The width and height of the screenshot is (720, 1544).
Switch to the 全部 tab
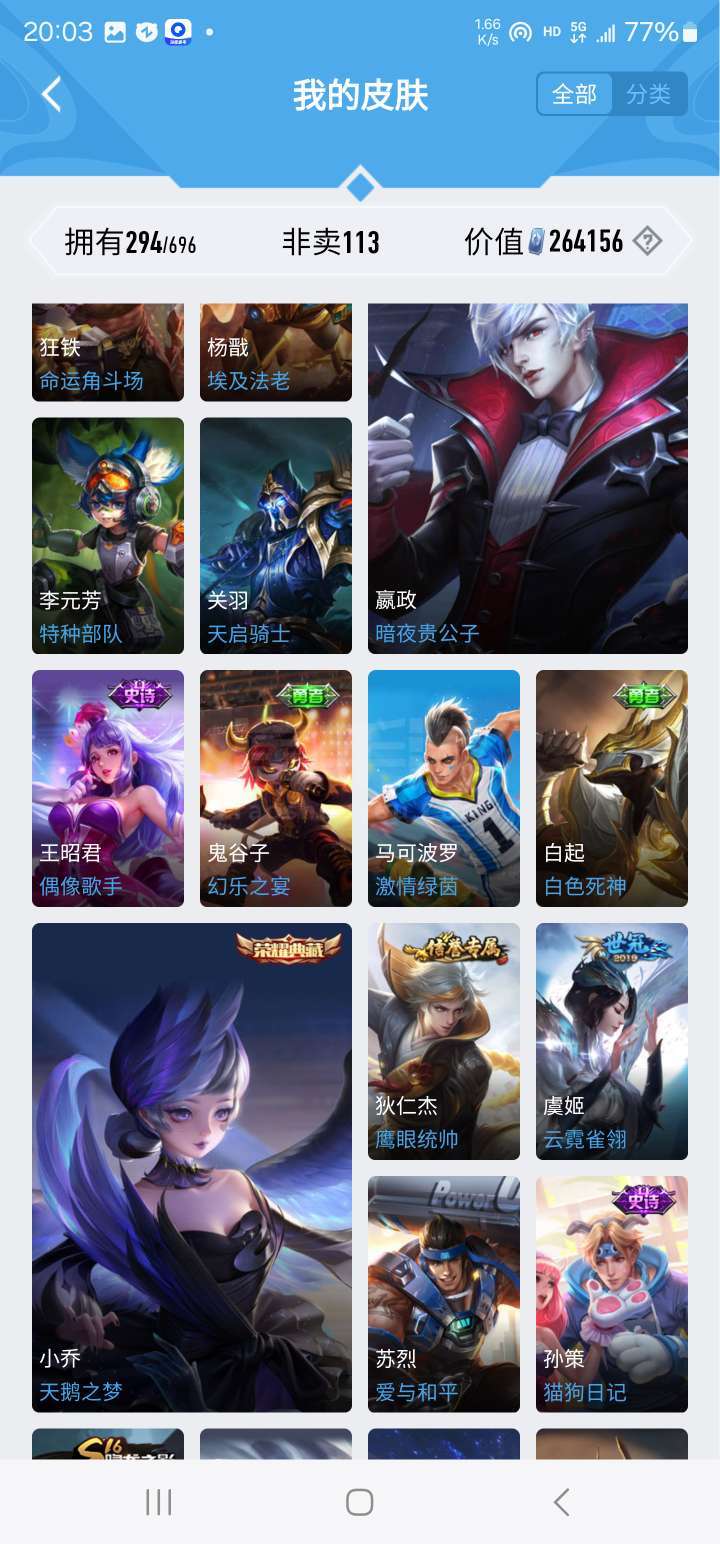574,95
